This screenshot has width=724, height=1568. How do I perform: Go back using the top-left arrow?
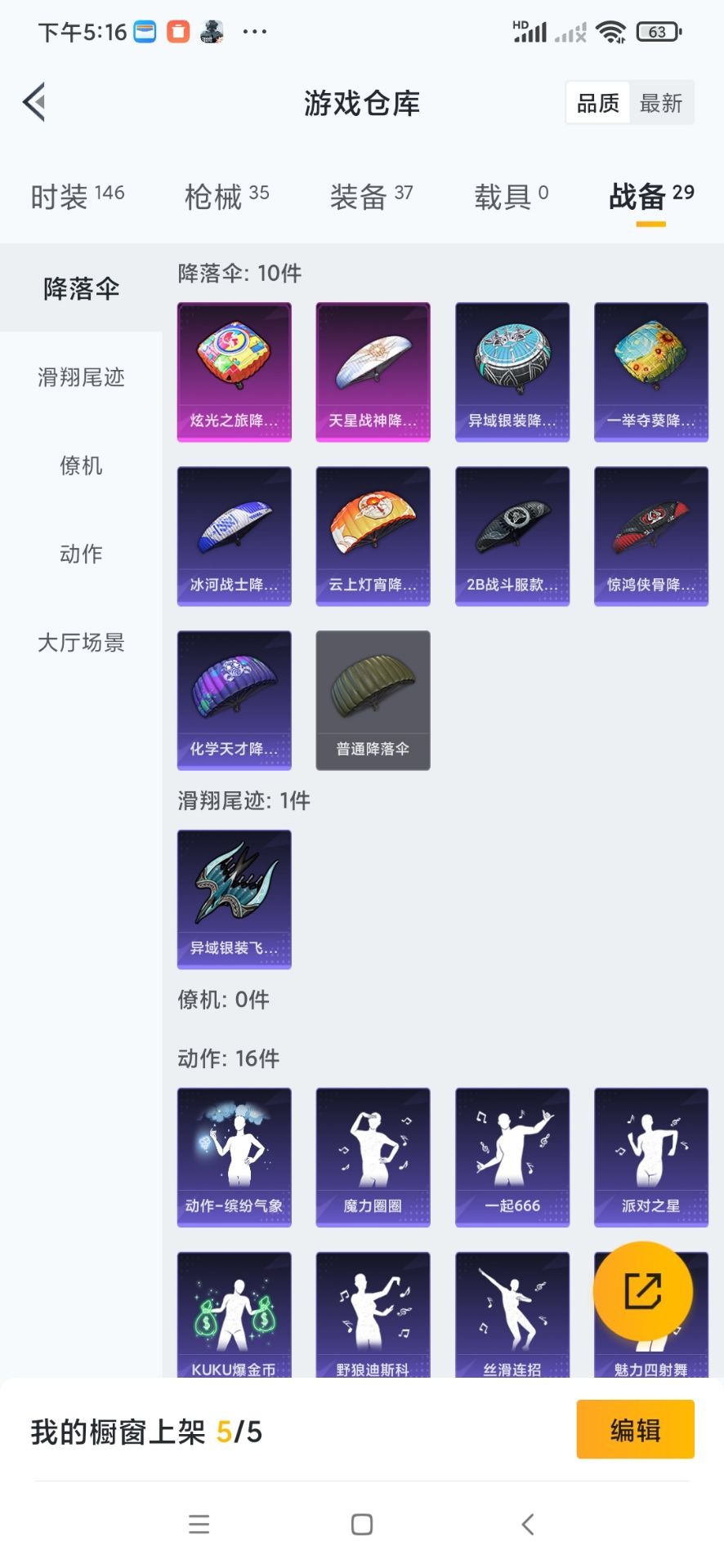click(x=34, y=103)
